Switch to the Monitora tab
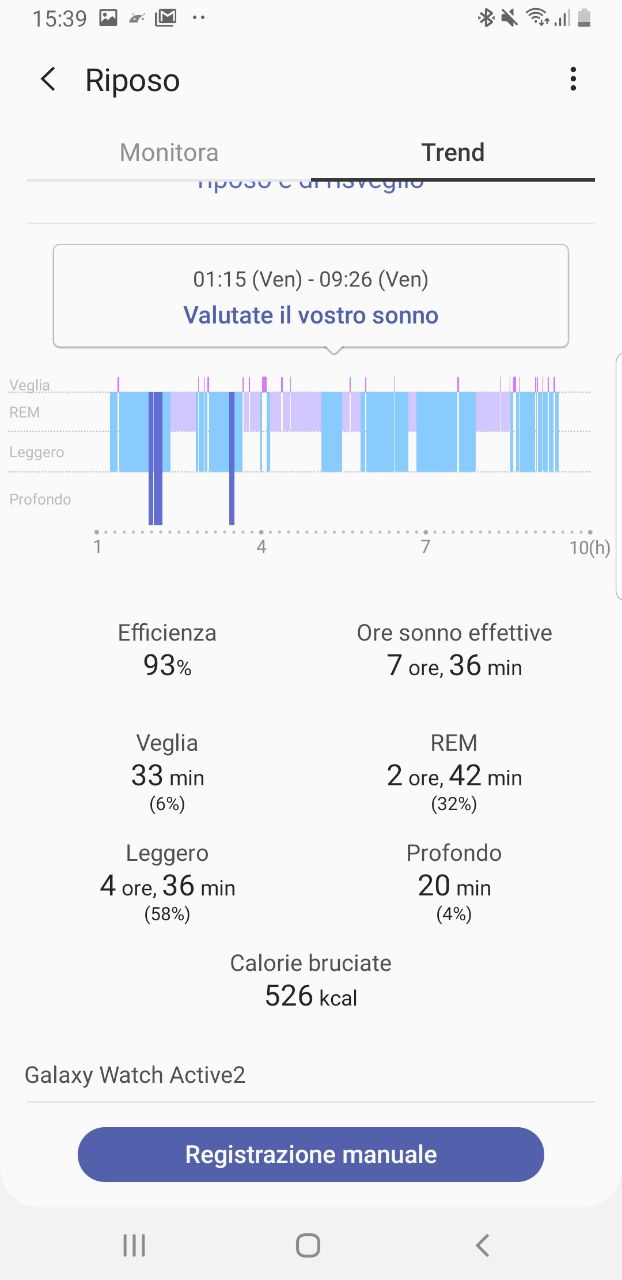Image resolution: width=622 pixels, height=1280 pixels. tap(169, 152)
